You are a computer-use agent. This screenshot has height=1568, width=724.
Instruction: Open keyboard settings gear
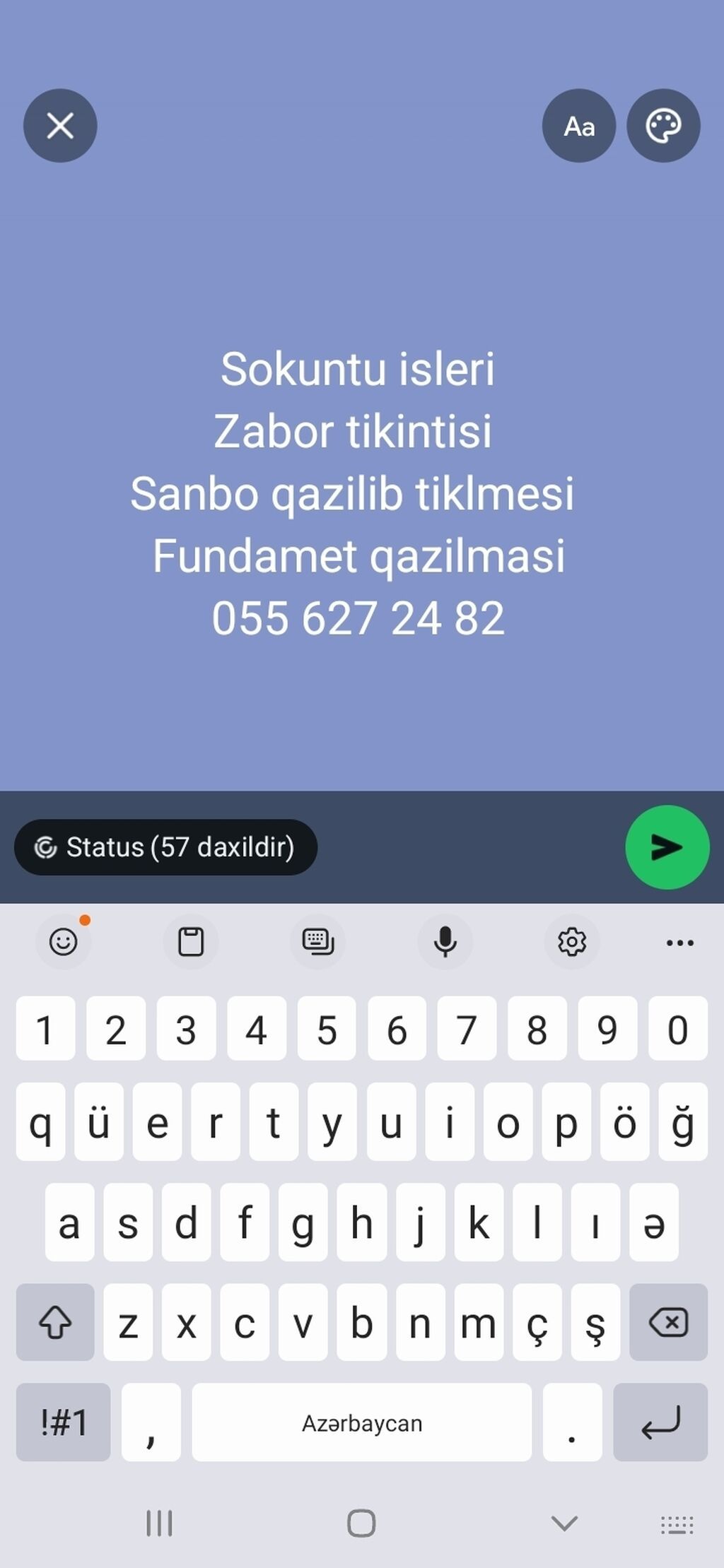(572, 941)
